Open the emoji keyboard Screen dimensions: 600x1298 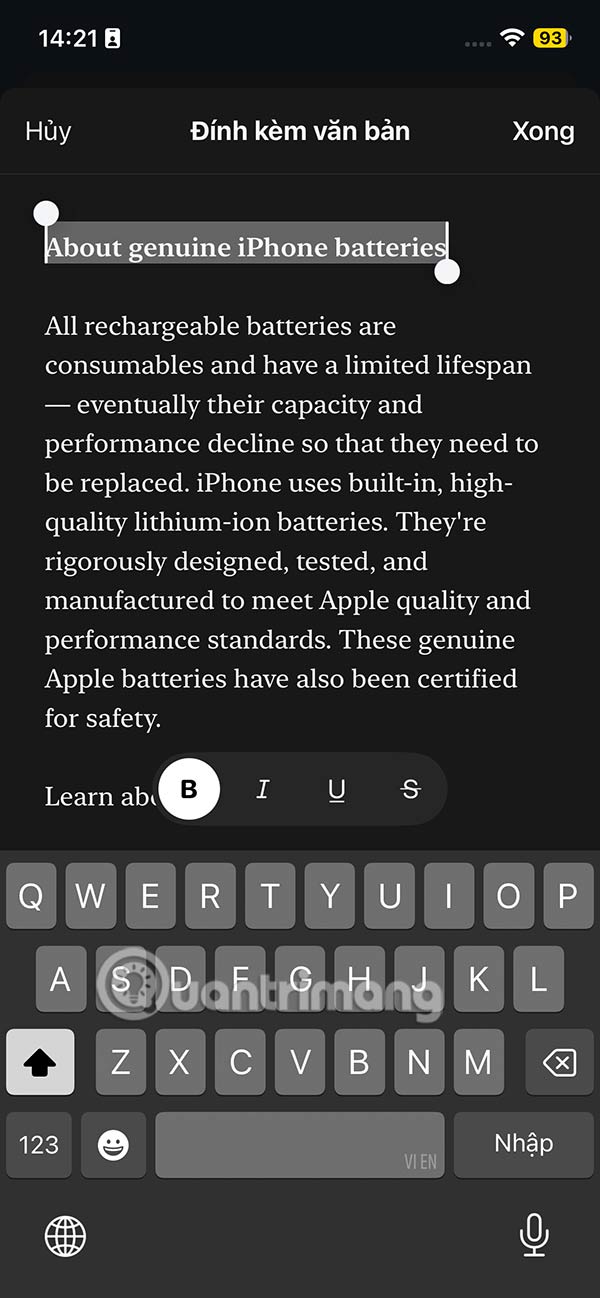coord(113,1145)
